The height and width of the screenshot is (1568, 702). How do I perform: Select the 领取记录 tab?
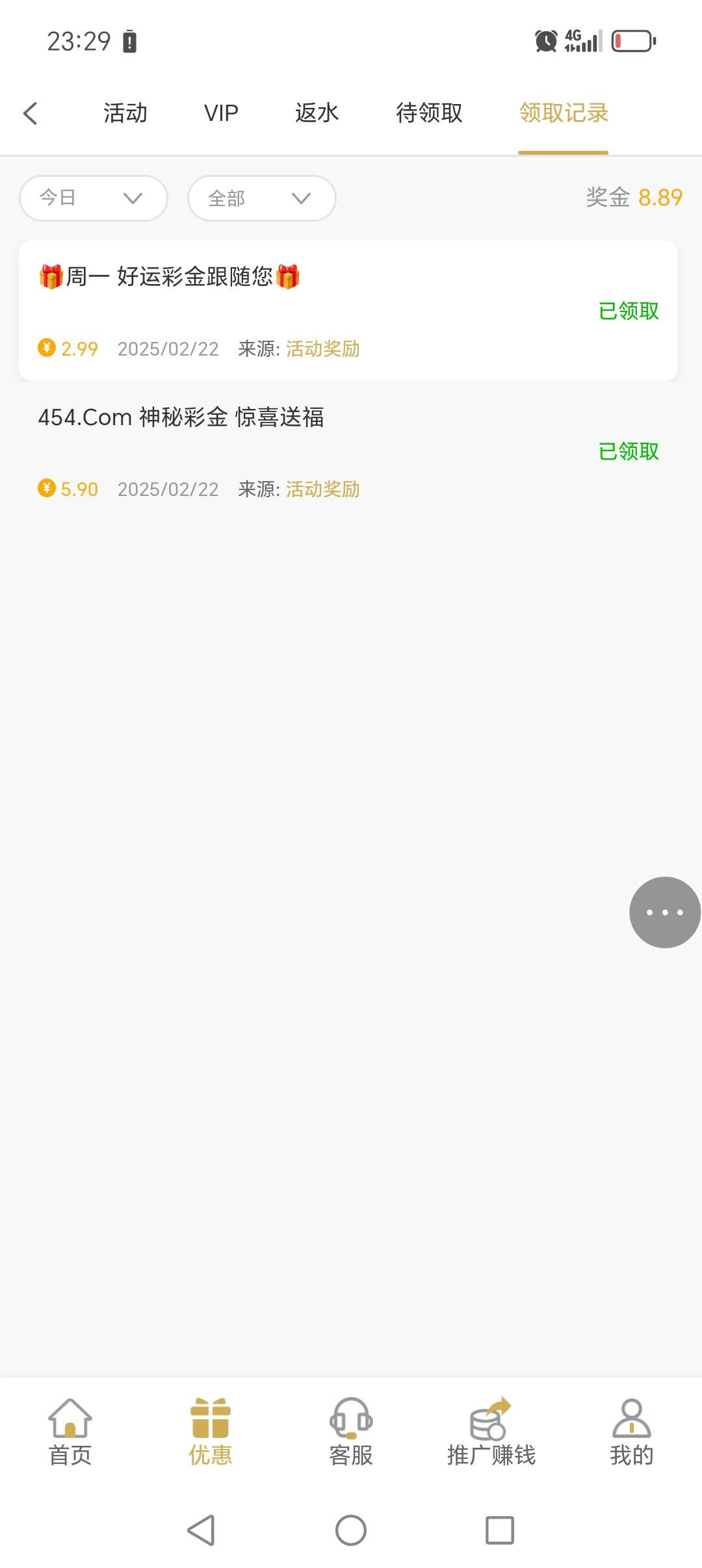[563, 113]
